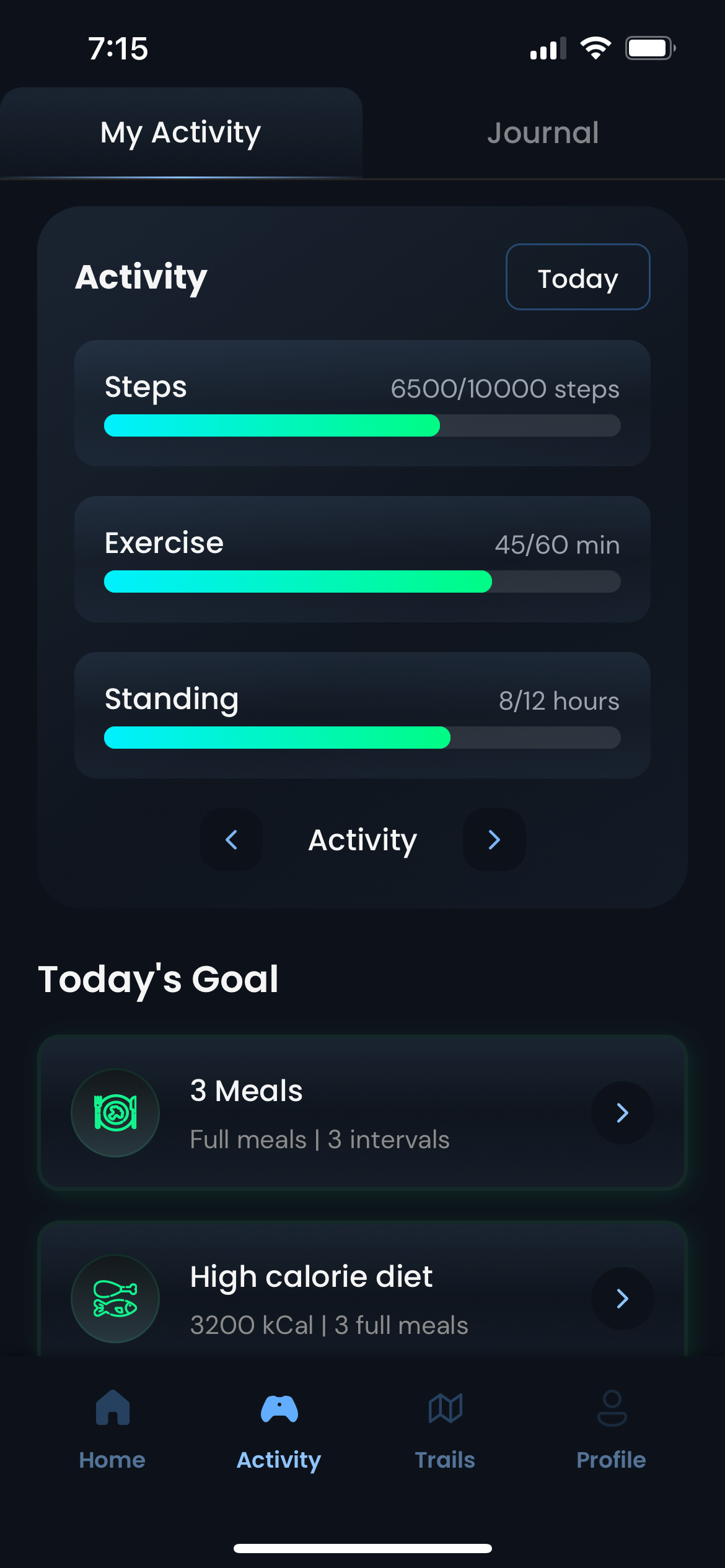Screen dimensions: 725x1568
Task: Expand the Today date selector
Action: click(578, 277)
